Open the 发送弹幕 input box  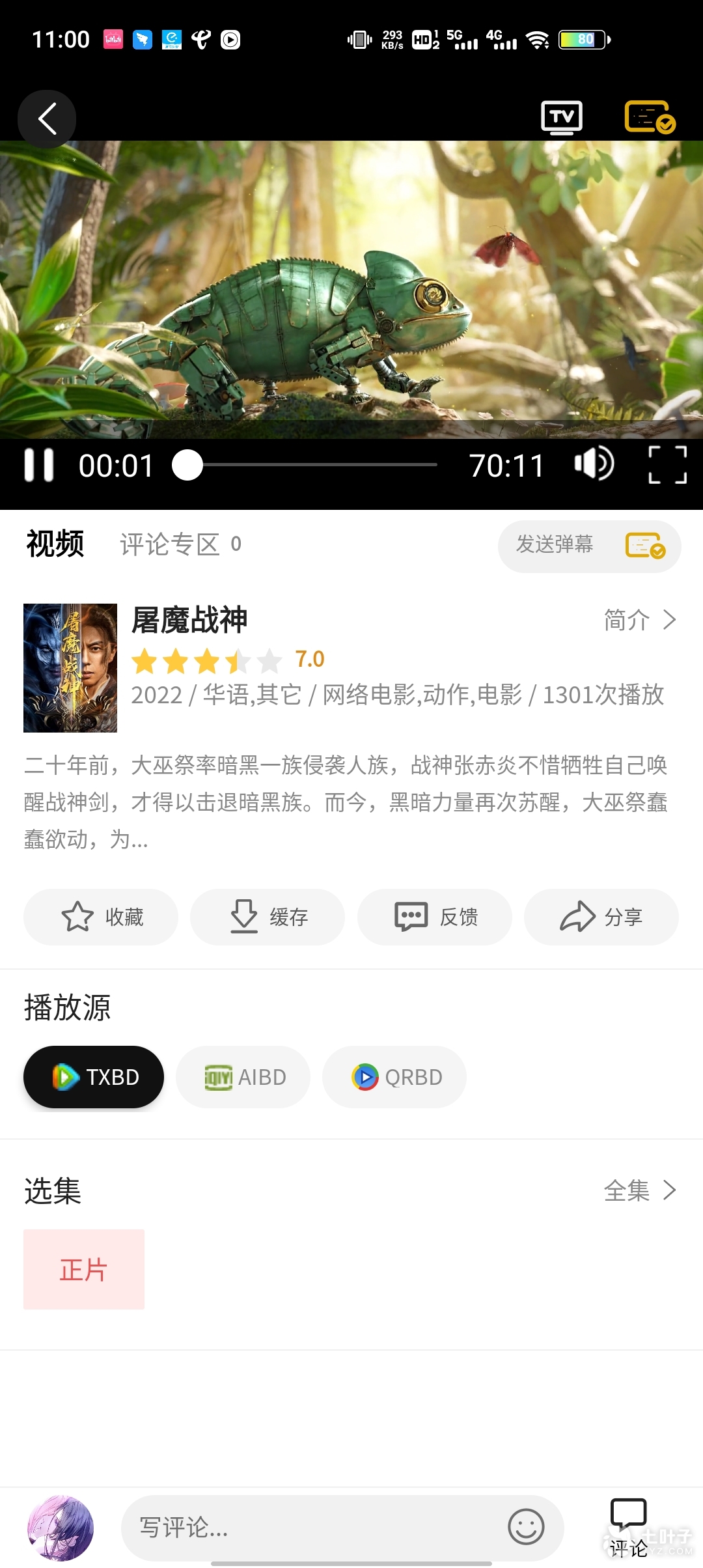555,544
